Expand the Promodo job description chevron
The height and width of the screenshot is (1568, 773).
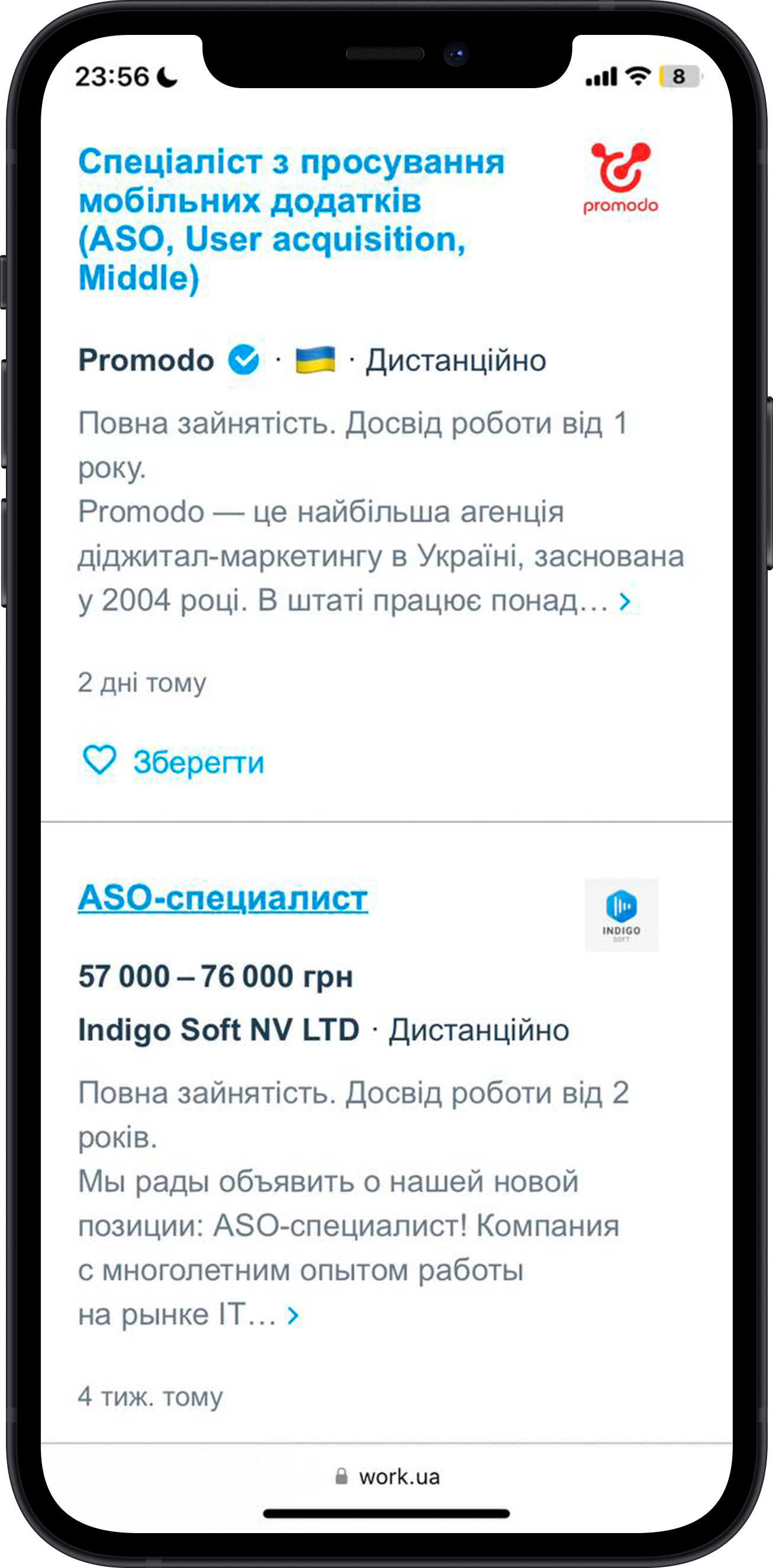point(625,602)
